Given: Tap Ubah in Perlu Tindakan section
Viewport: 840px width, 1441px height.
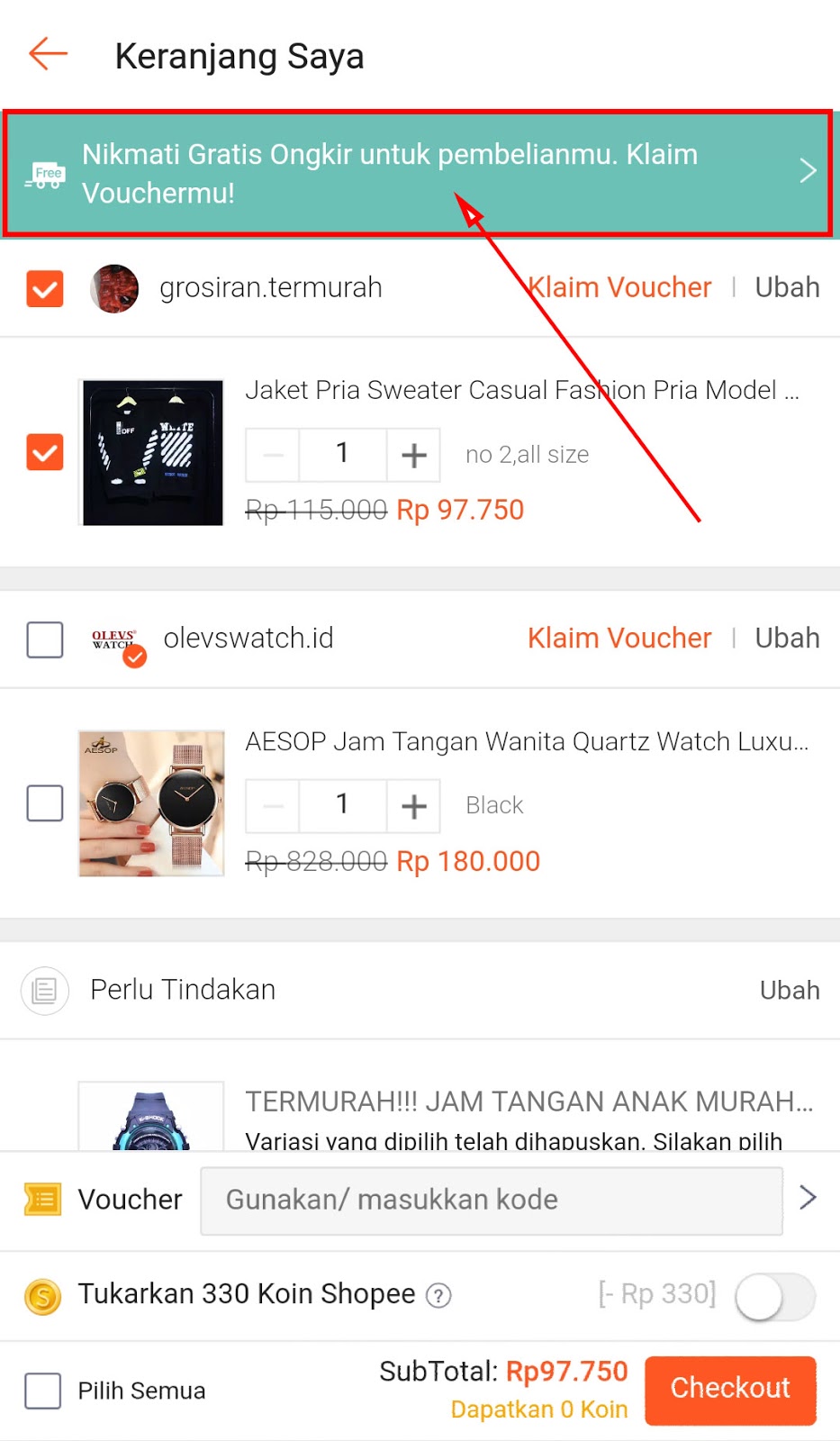Looking at the screenshot, I should (x=790, y=990).
